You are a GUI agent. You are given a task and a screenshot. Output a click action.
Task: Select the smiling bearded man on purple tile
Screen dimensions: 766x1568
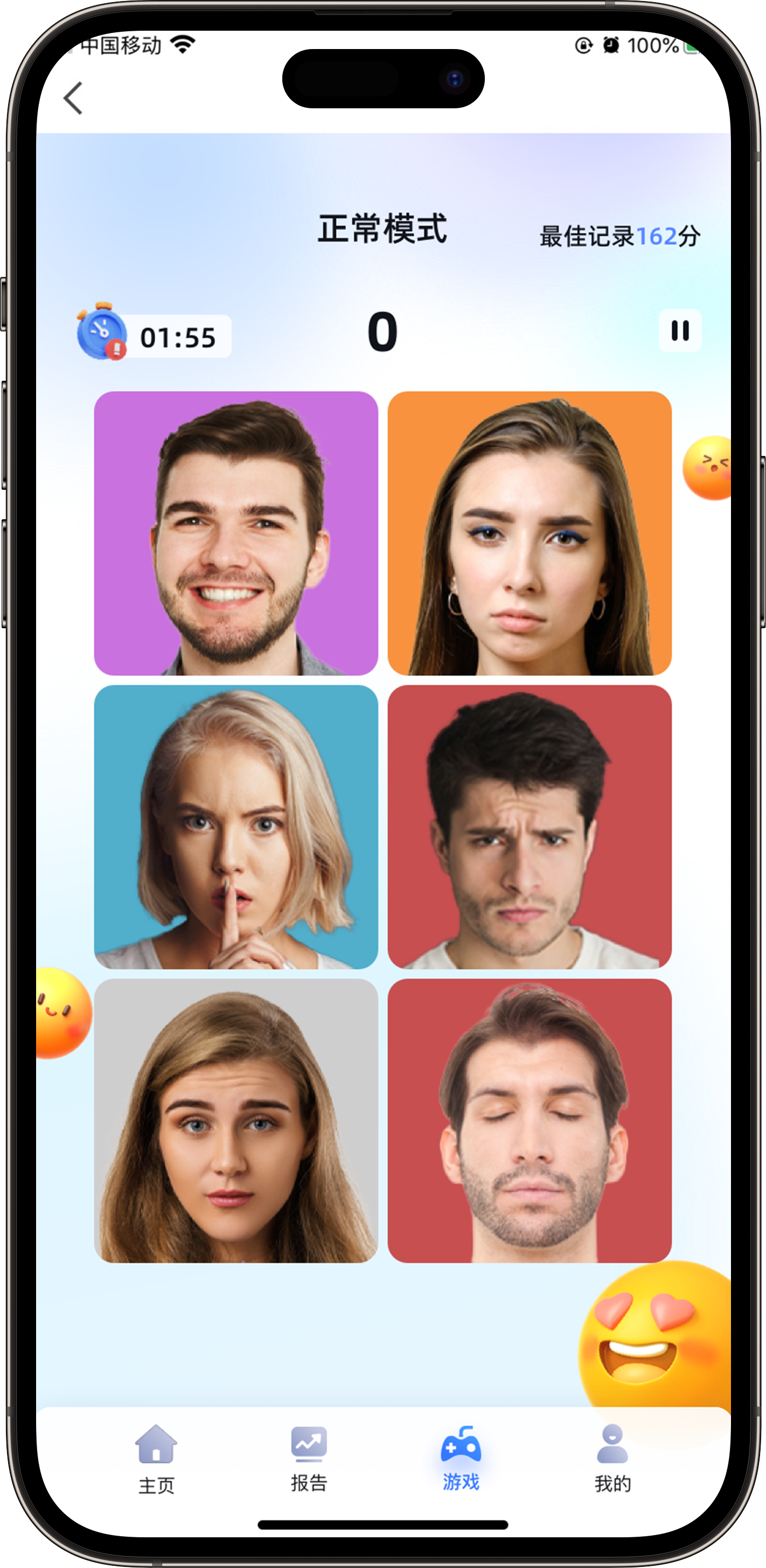236,533
